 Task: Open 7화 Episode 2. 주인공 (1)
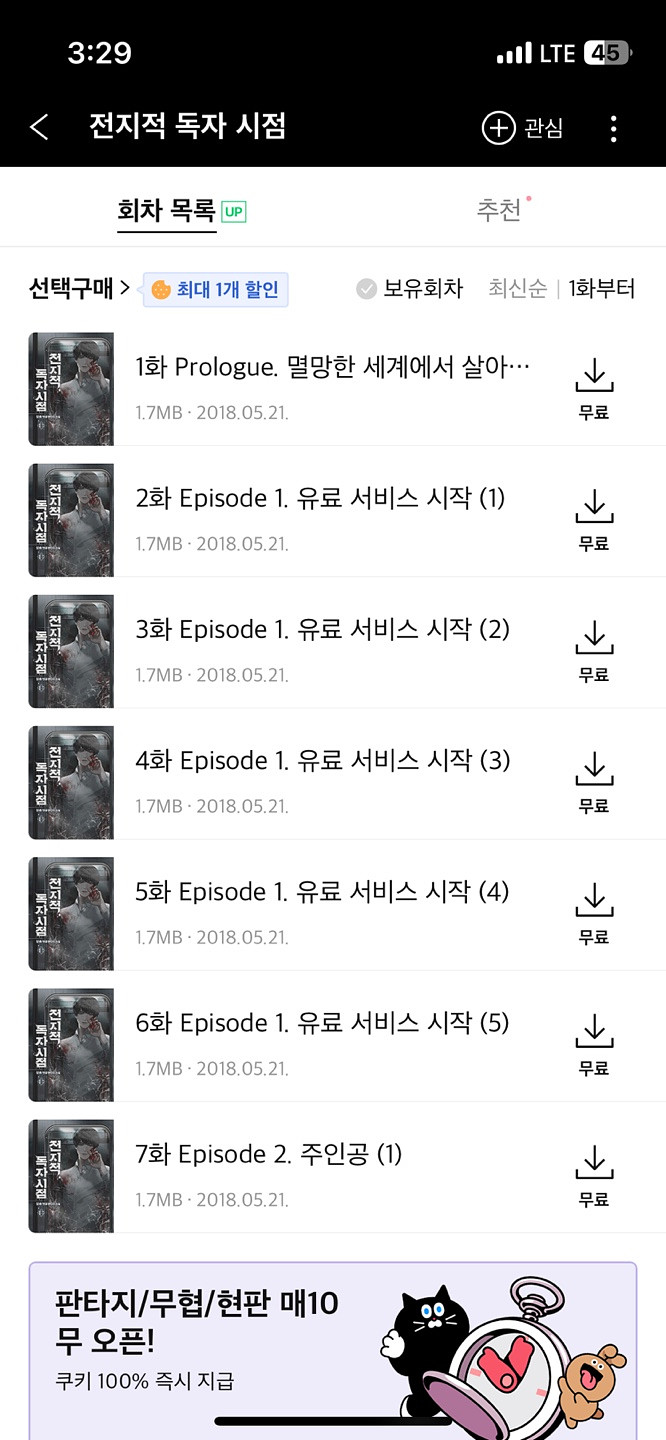tap(268, 1154)
